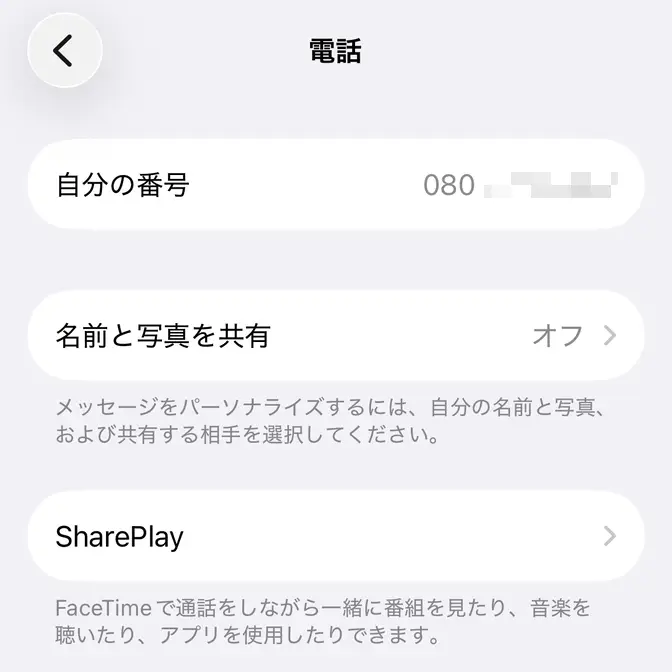Open SharePlay settings
672x672 pixels.
[x=336, y=537]
